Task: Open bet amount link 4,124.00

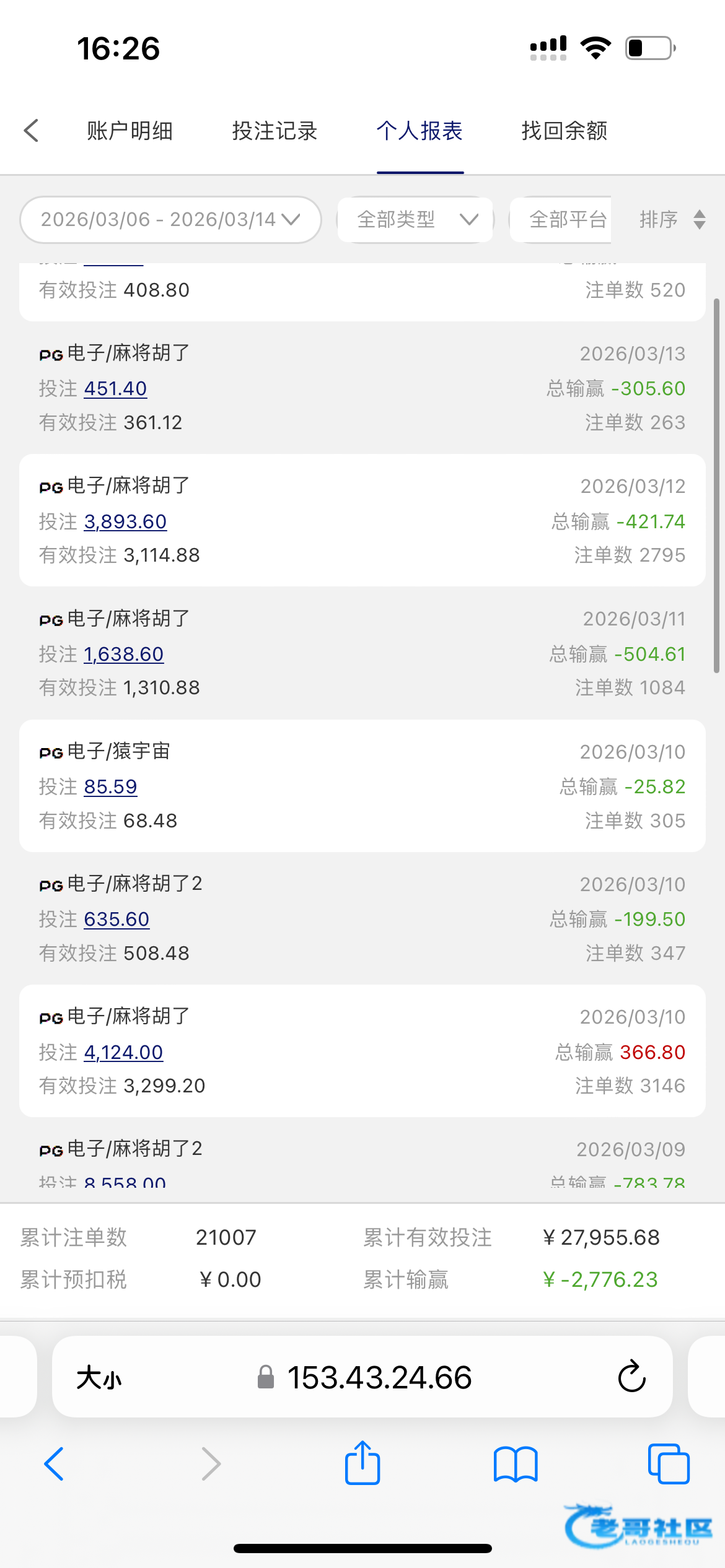Action: (x=123, y=1052)
